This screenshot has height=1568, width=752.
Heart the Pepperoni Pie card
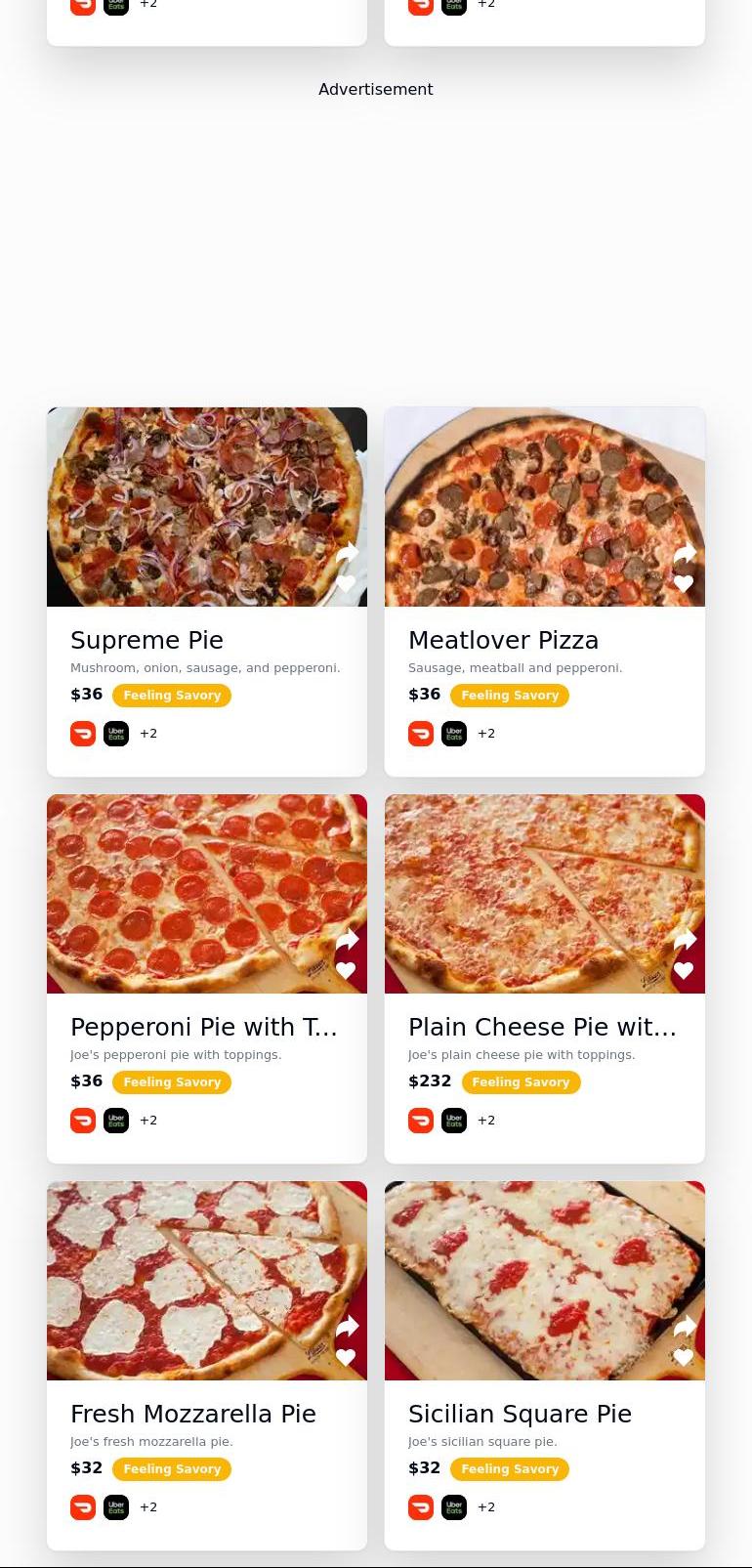[x=346, y=971]
